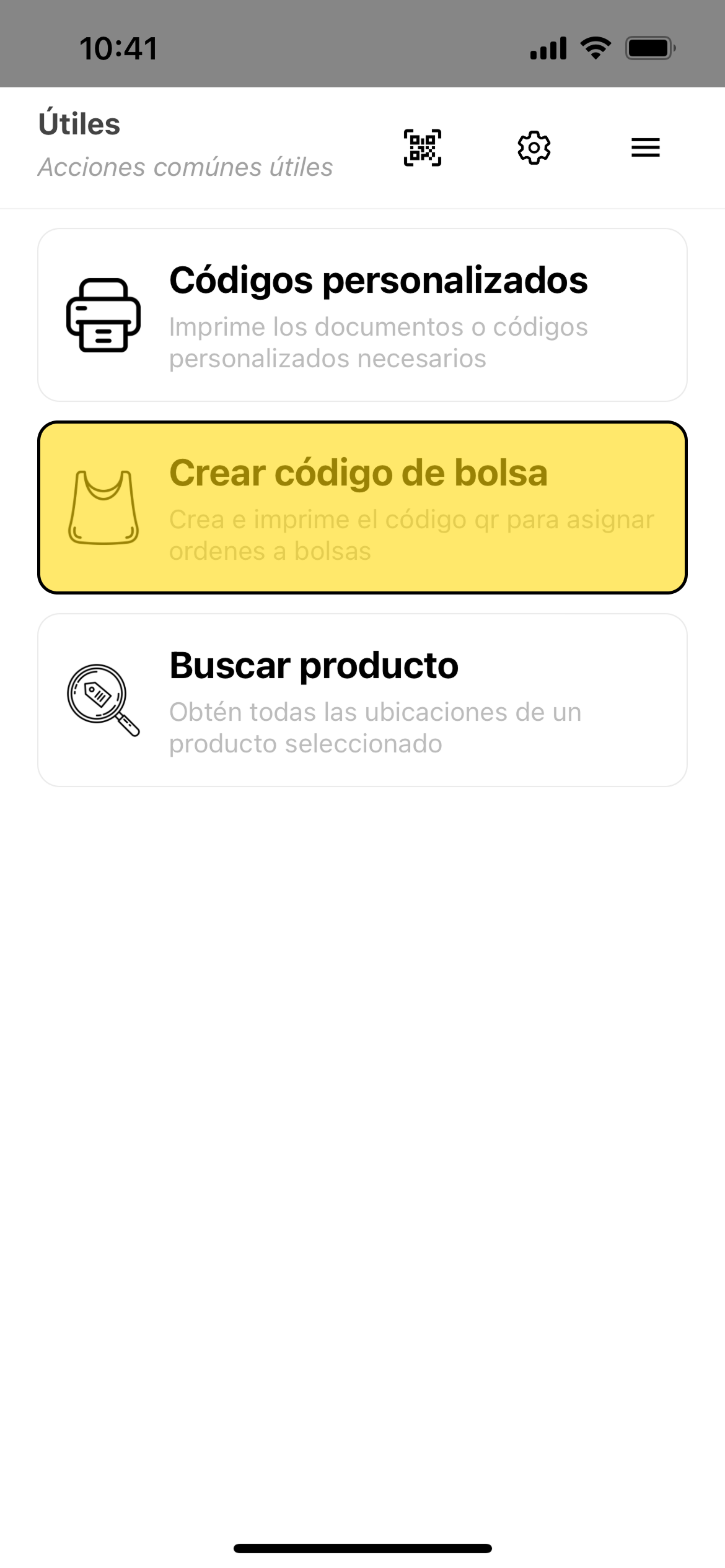Image resolution: width=725 pixels, height=1568 pixels.
Task: Tap the Útiles screen title
Action: (79, 124)
